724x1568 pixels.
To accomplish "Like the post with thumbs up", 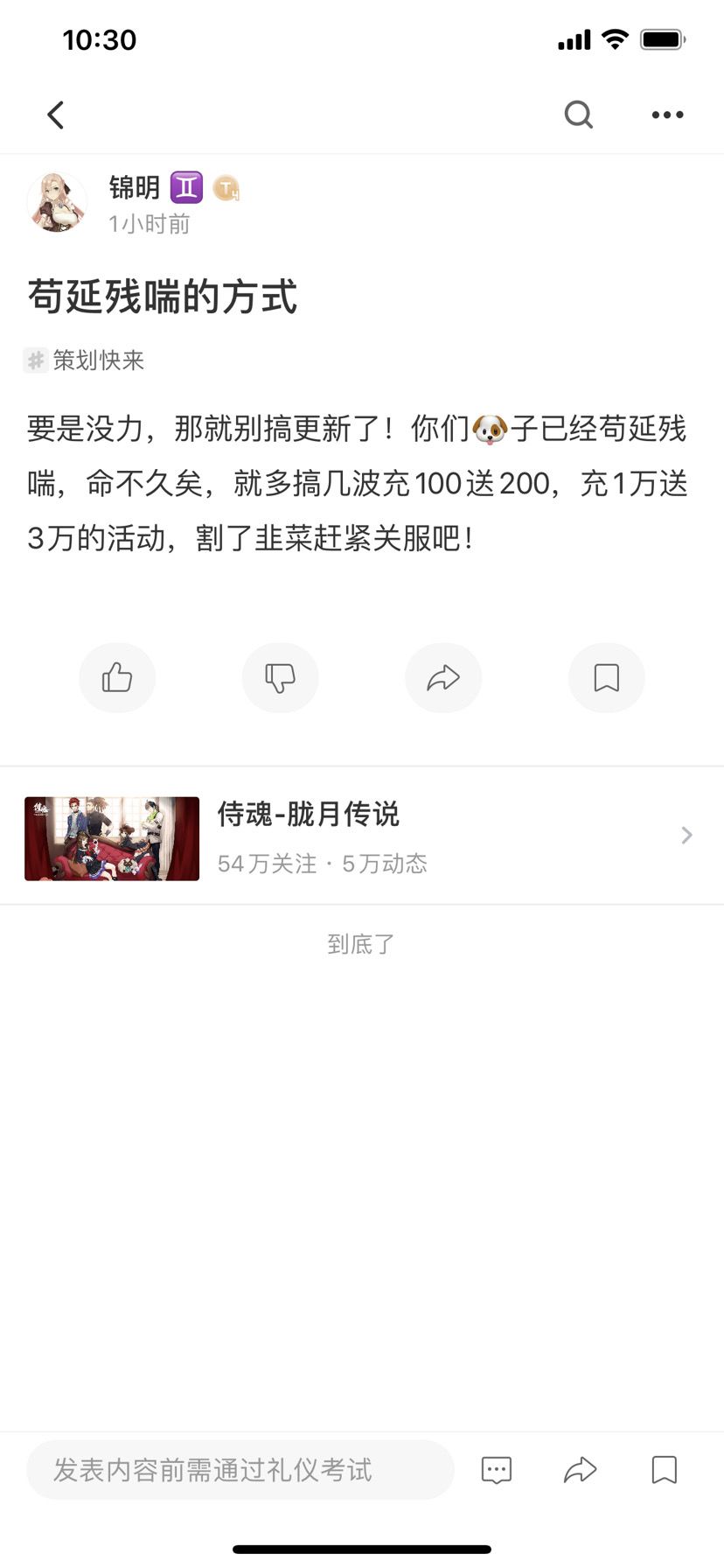I will coord(117,677).
